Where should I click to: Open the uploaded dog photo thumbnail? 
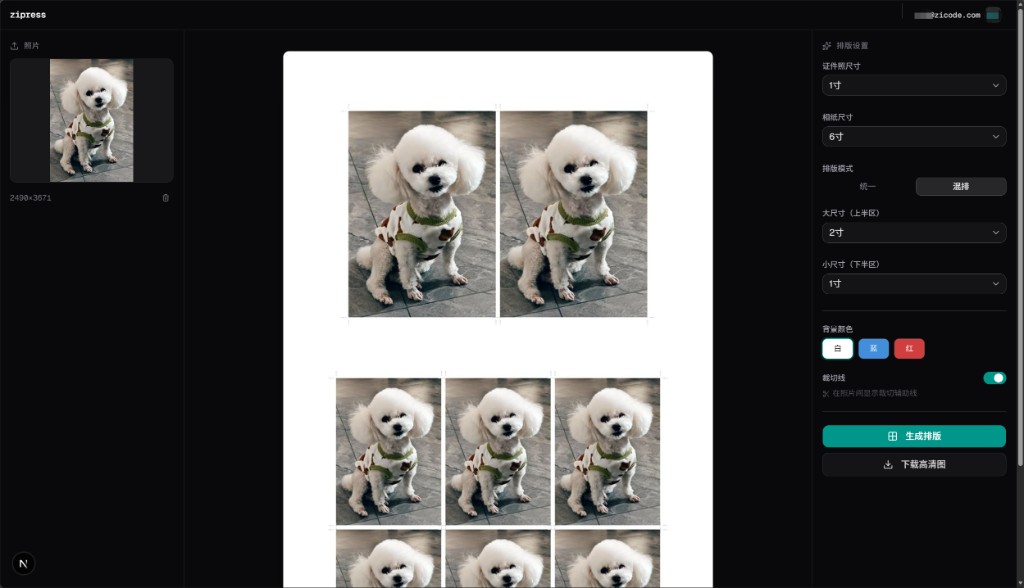92,120
